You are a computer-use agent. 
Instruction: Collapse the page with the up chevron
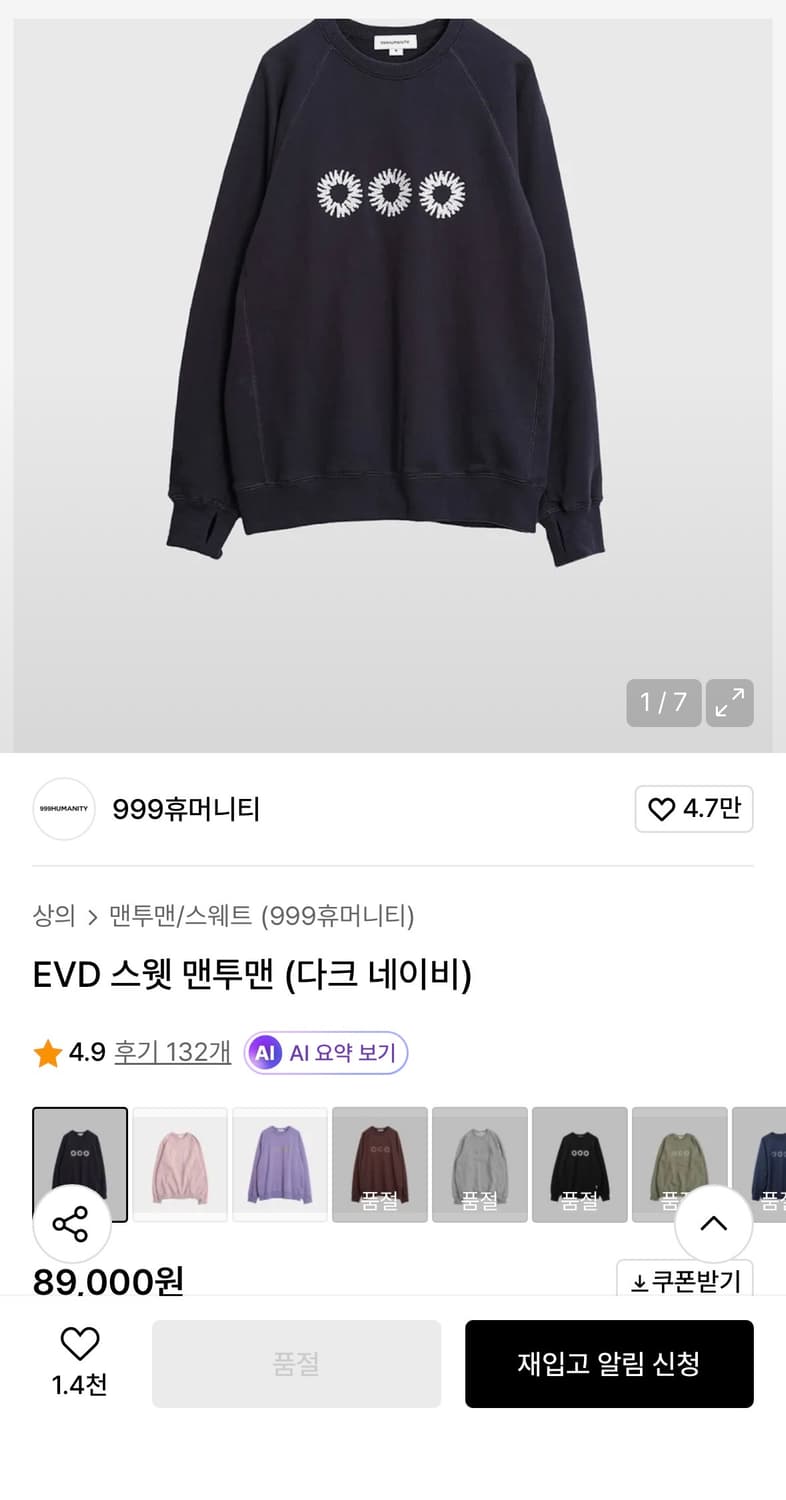click(x=713, y=1222)
